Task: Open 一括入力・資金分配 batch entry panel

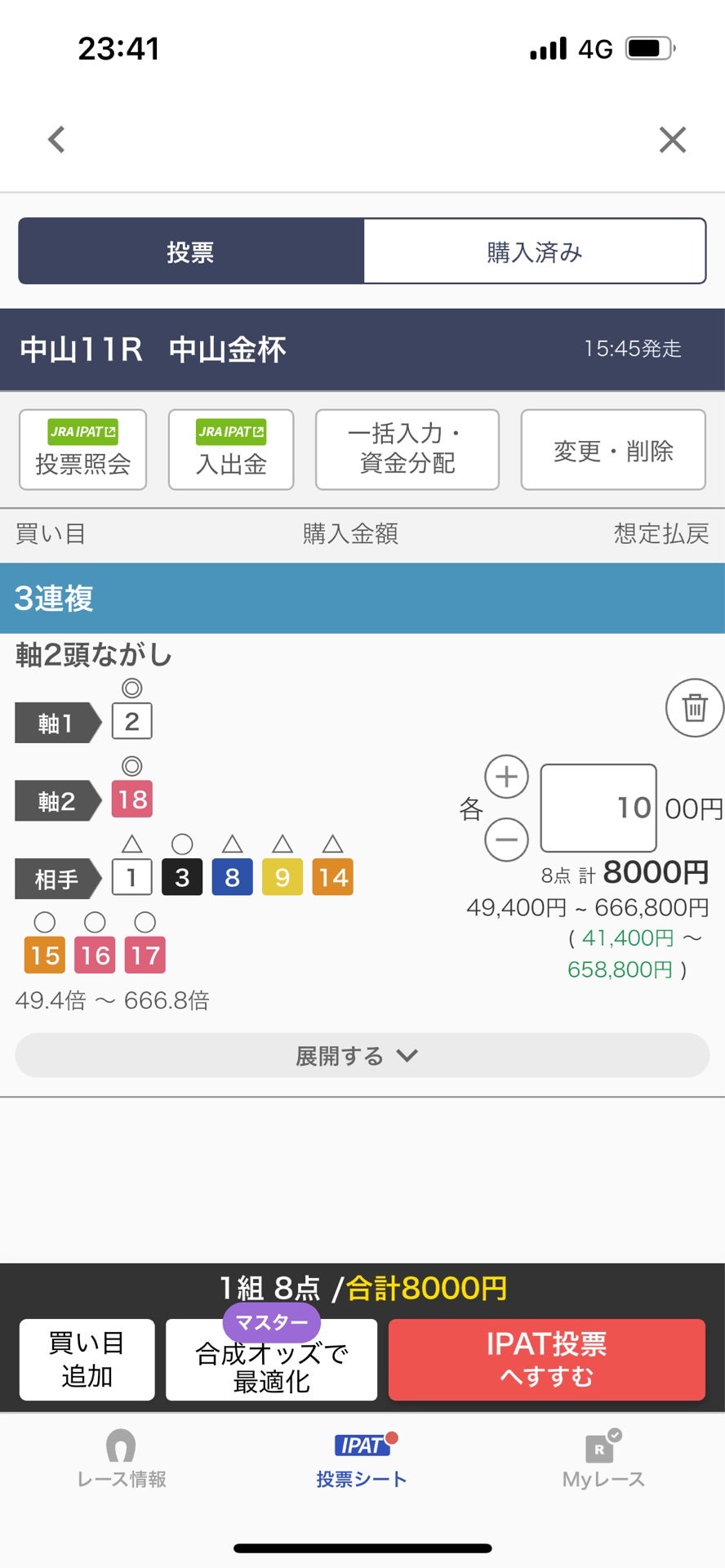Action: point(407,449)
